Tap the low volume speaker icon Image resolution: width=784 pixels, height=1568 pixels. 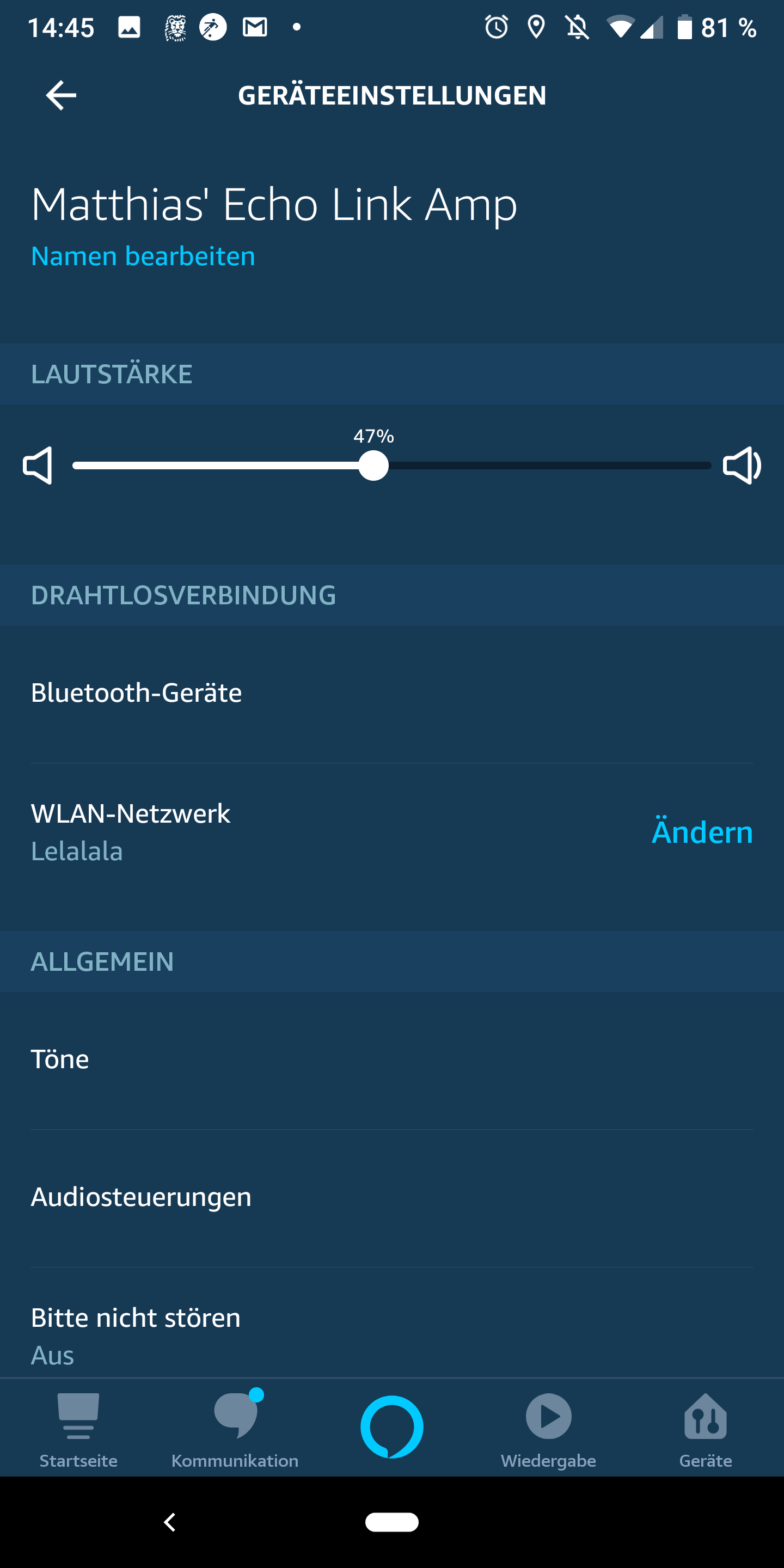38,465
